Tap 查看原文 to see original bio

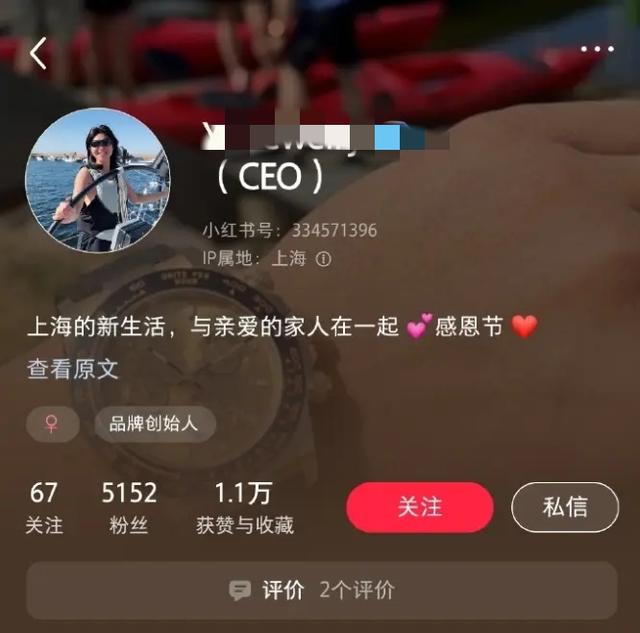(x=73, y=369)
